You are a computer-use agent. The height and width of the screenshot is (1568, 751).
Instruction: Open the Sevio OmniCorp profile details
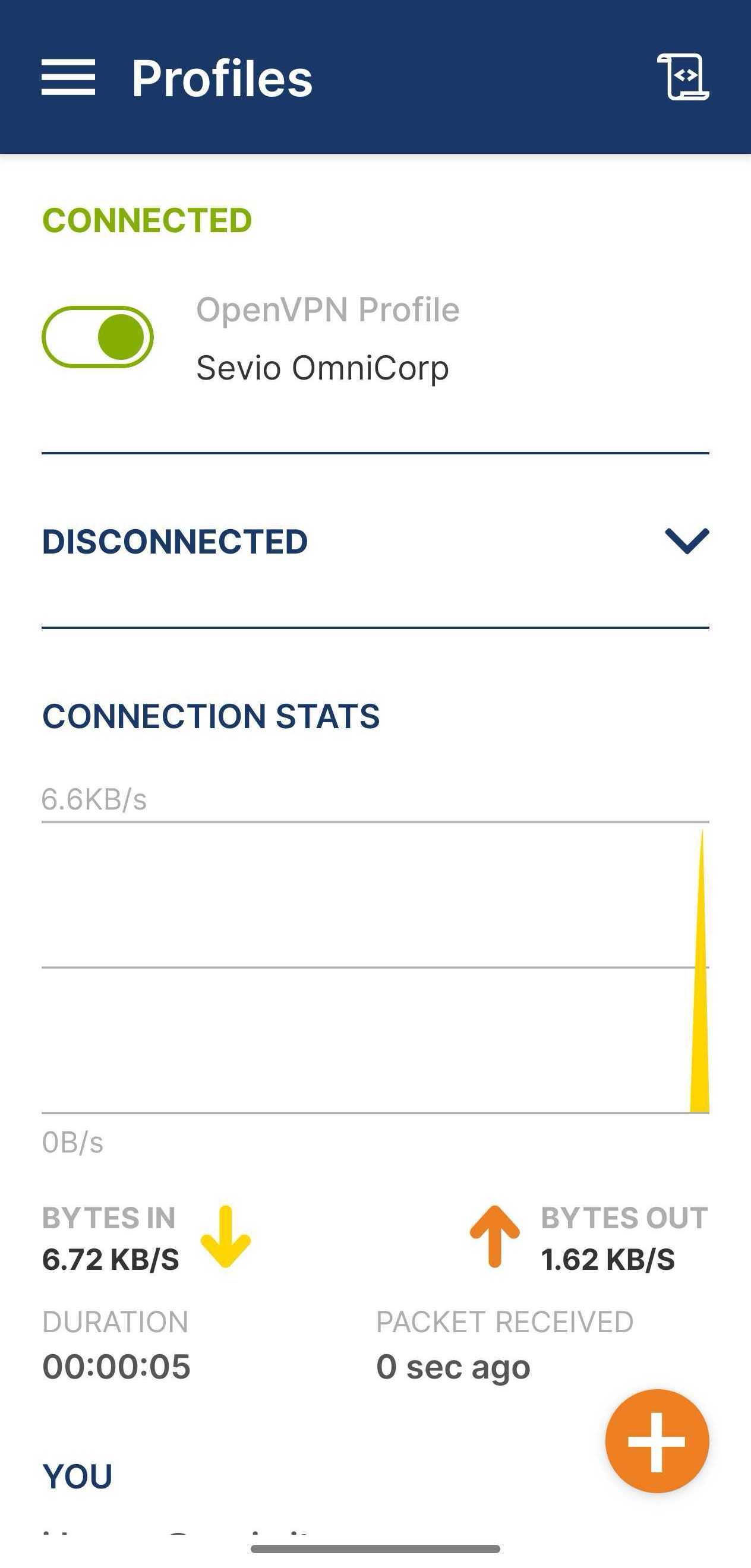click(x=323, y=368)
